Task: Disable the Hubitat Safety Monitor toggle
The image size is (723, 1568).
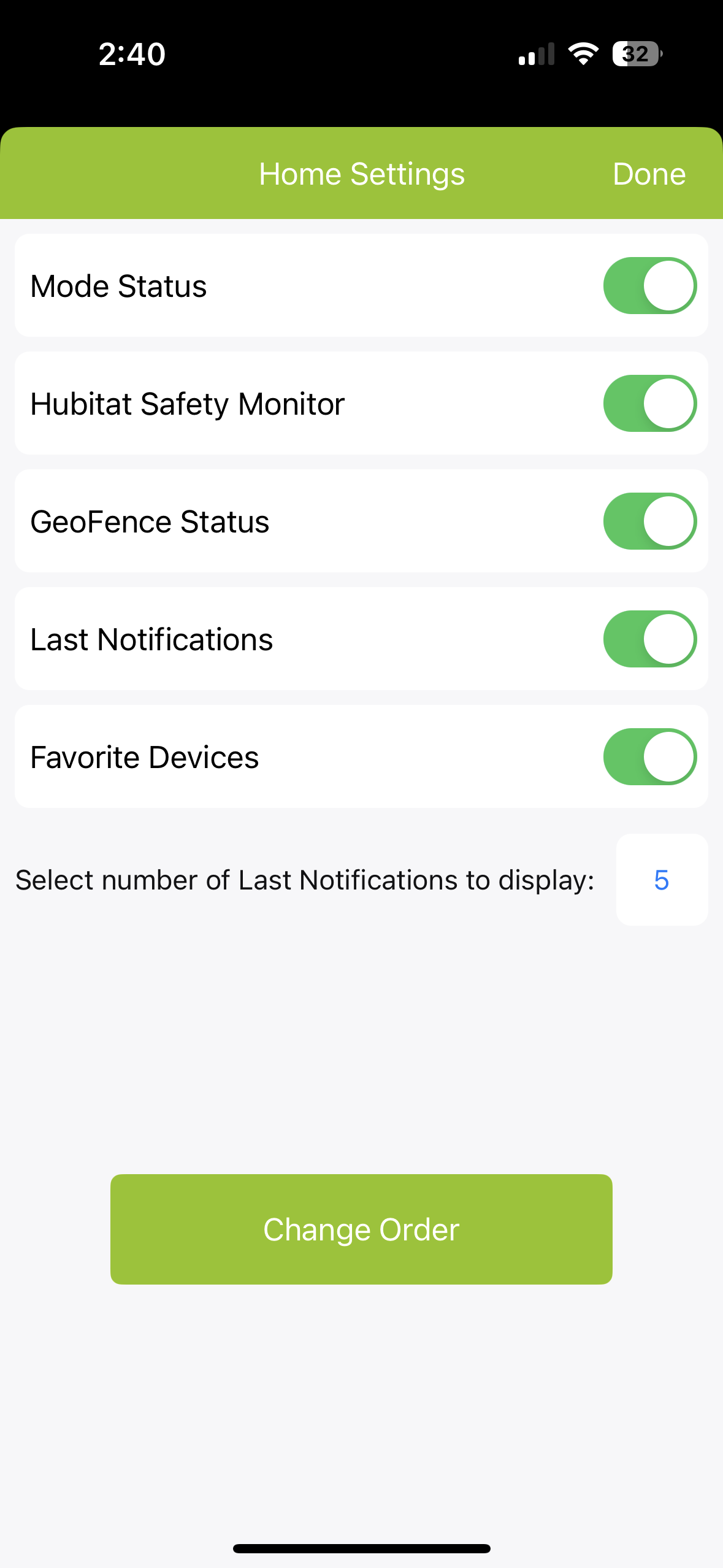Action: [649, 404]
